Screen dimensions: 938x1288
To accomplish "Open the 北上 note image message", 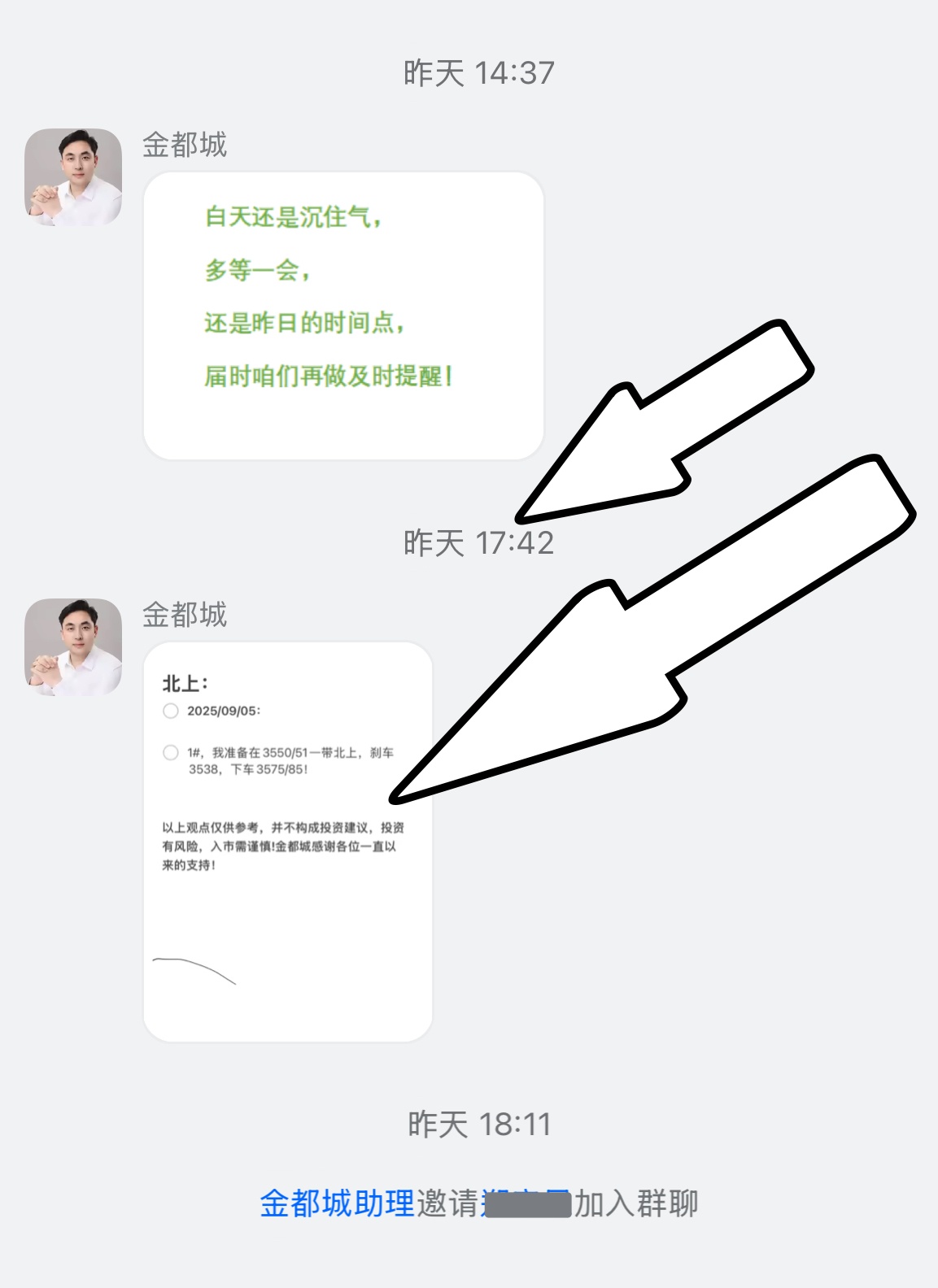I will point(287,841).
